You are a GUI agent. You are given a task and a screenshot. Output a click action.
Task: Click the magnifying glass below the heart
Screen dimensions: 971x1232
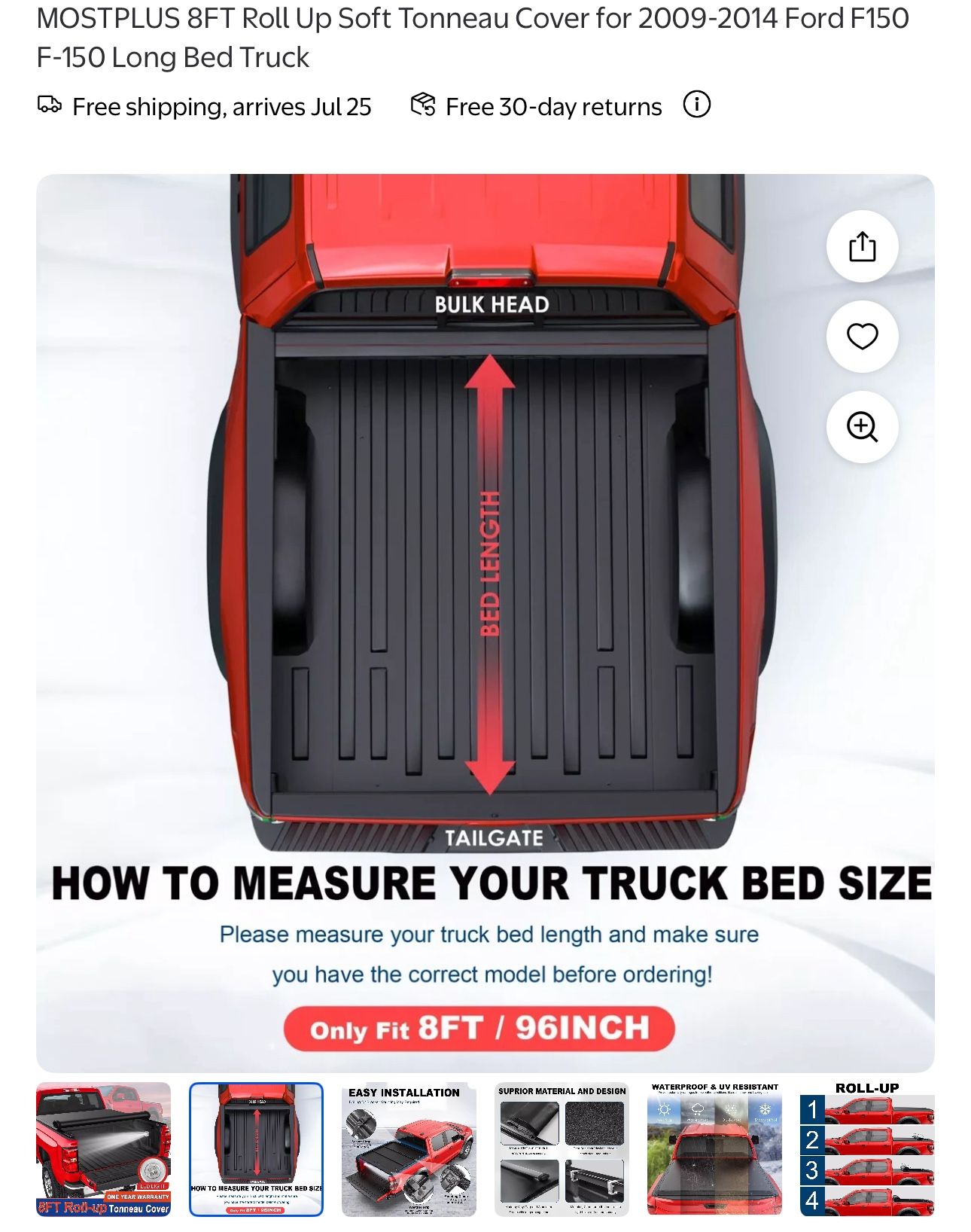pyautogui.click(x=863, y=428)
